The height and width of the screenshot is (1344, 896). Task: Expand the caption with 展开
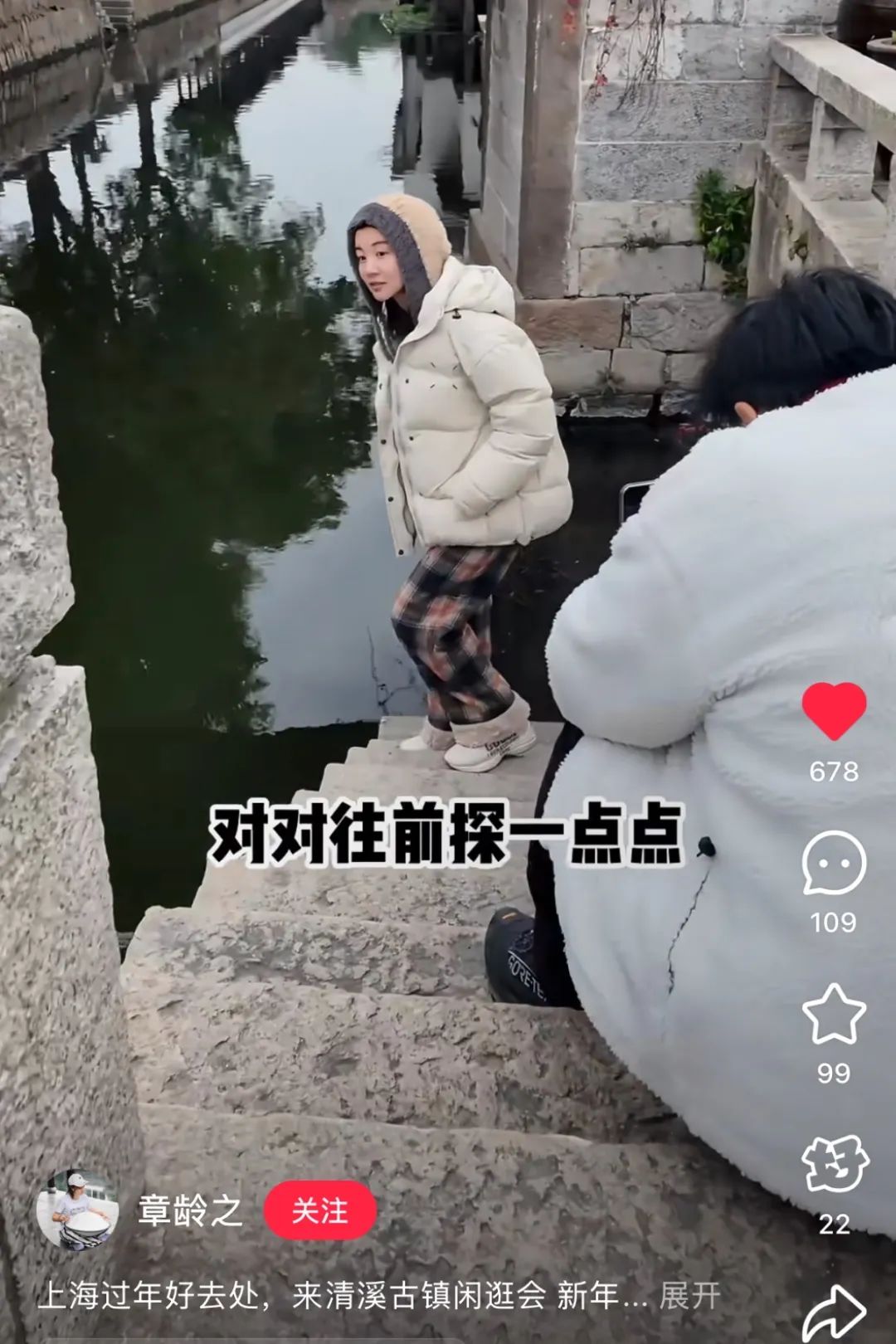pyautogui.click(x=689, y=1295)
